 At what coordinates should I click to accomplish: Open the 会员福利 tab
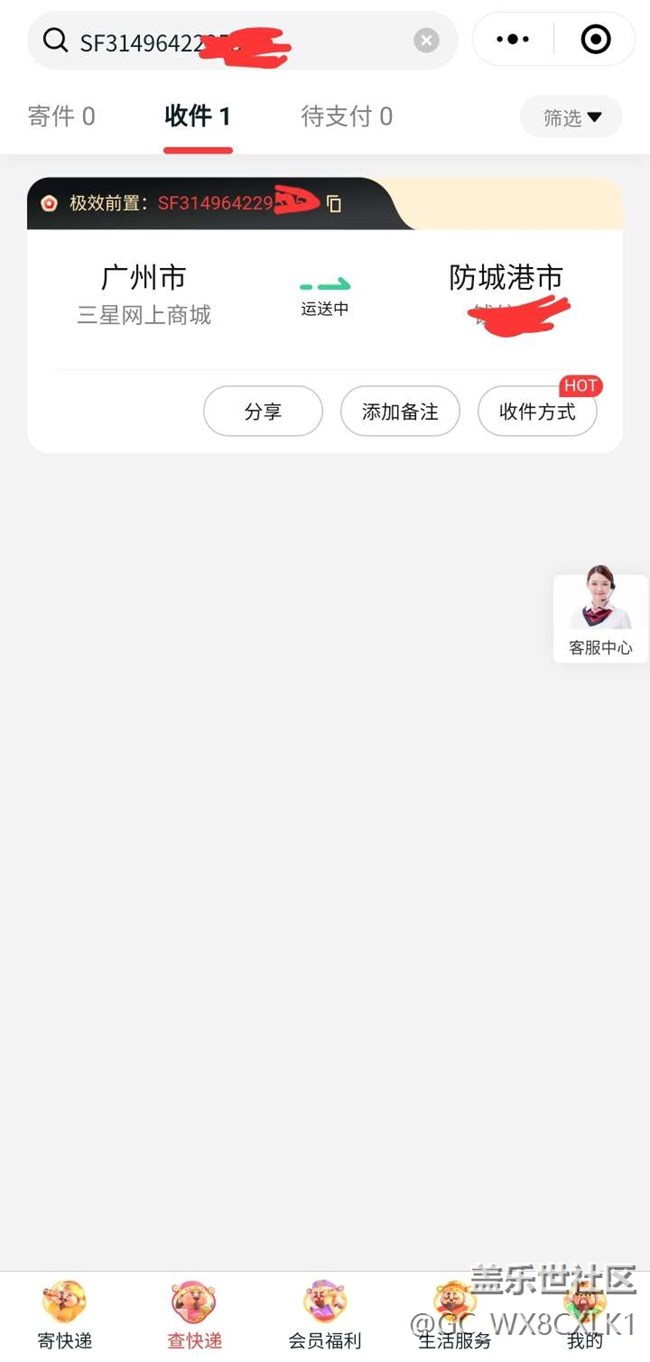pyautogui.click(x=325, y=1315)
